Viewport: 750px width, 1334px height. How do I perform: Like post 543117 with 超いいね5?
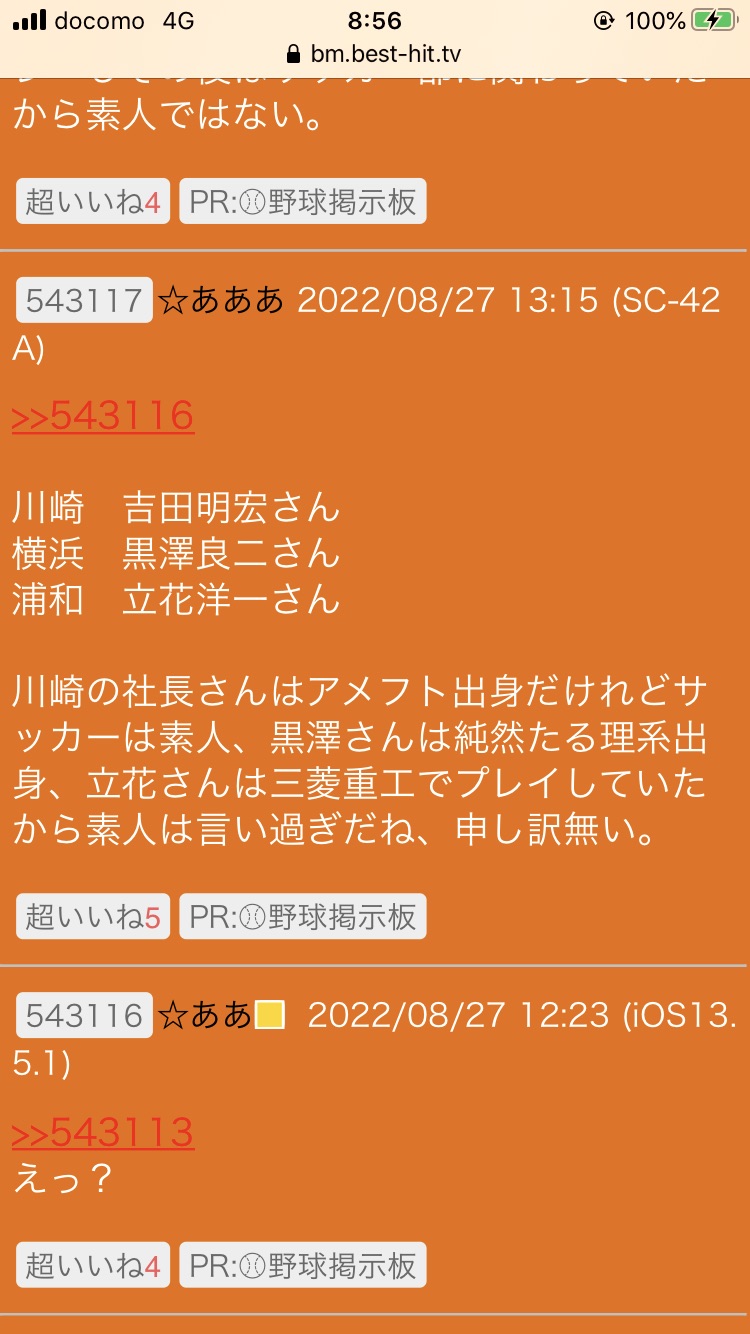coord(93,917)
